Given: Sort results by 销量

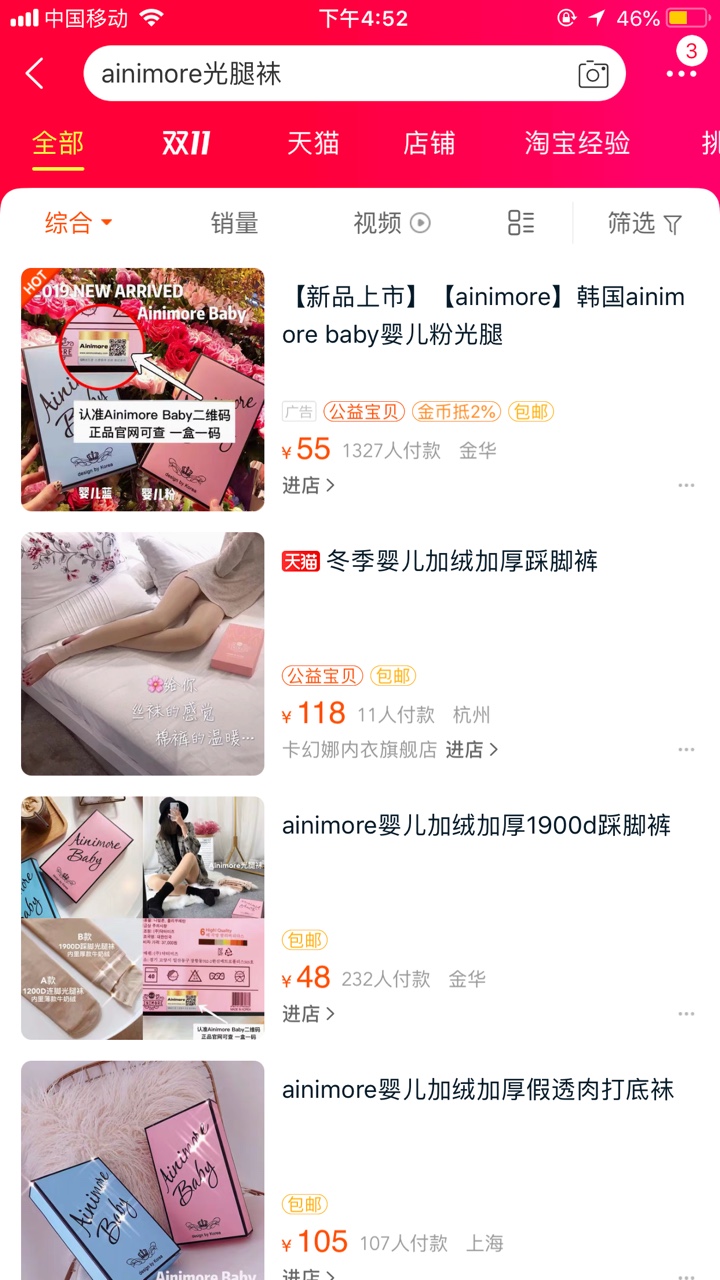Looking at the screenshot, I should (x=234, y=223).
